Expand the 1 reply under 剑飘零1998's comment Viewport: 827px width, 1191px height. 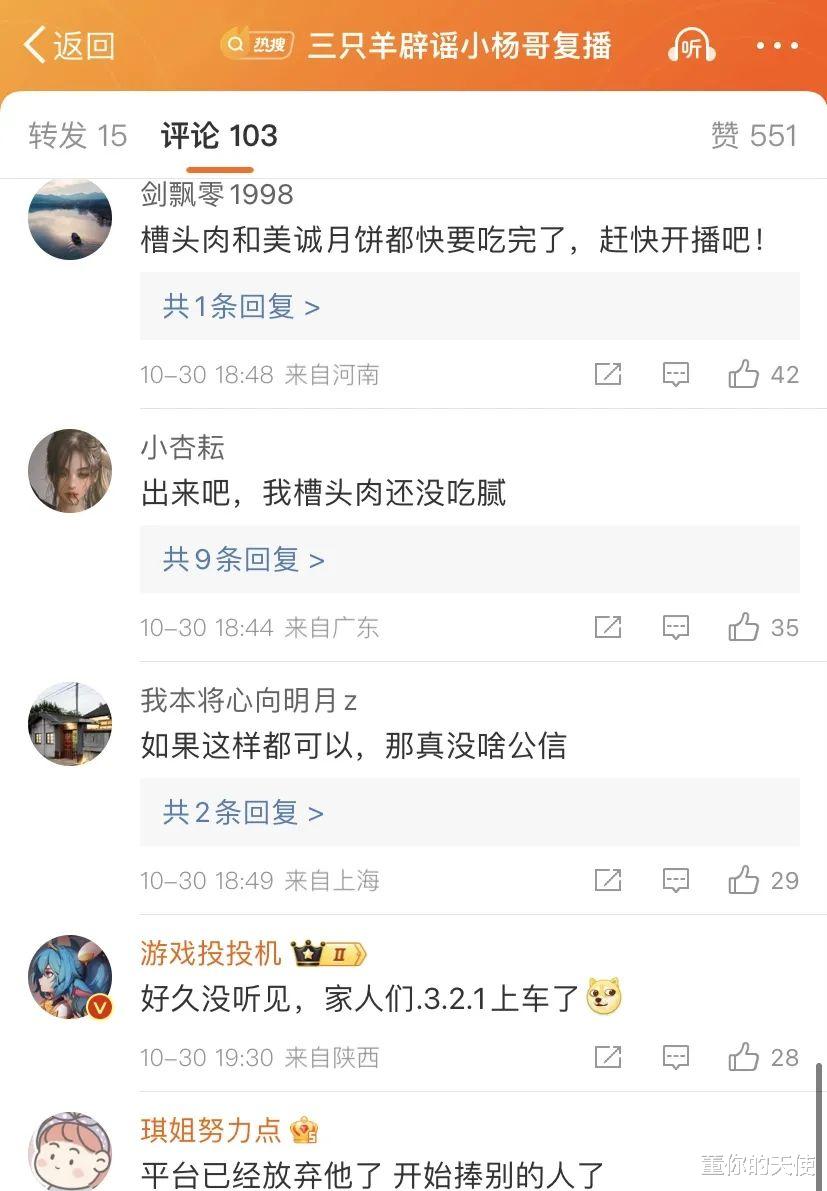point(237,307)
